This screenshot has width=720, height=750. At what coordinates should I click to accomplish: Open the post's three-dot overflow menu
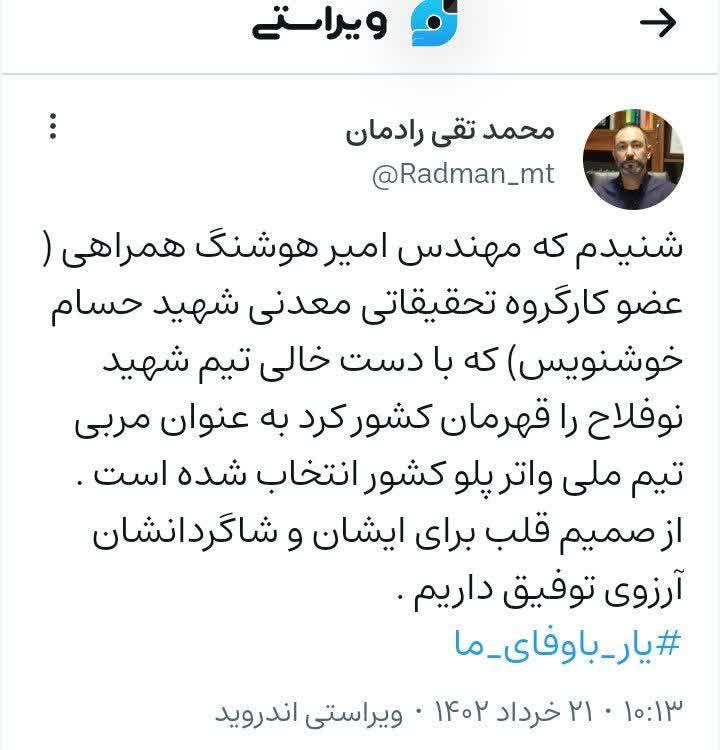[x=53, y=127]
